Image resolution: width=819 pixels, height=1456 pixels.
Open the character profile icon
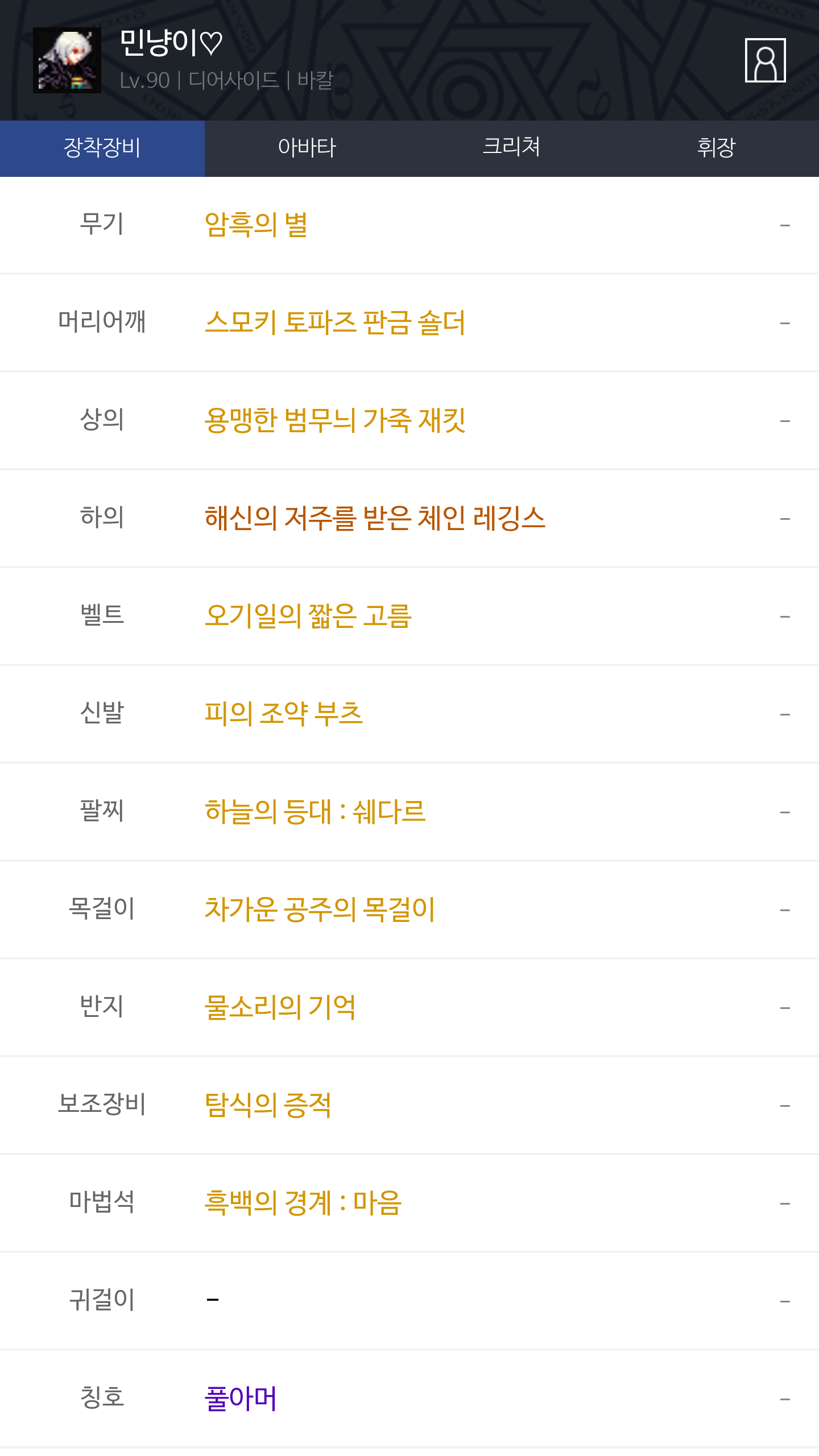765,60
